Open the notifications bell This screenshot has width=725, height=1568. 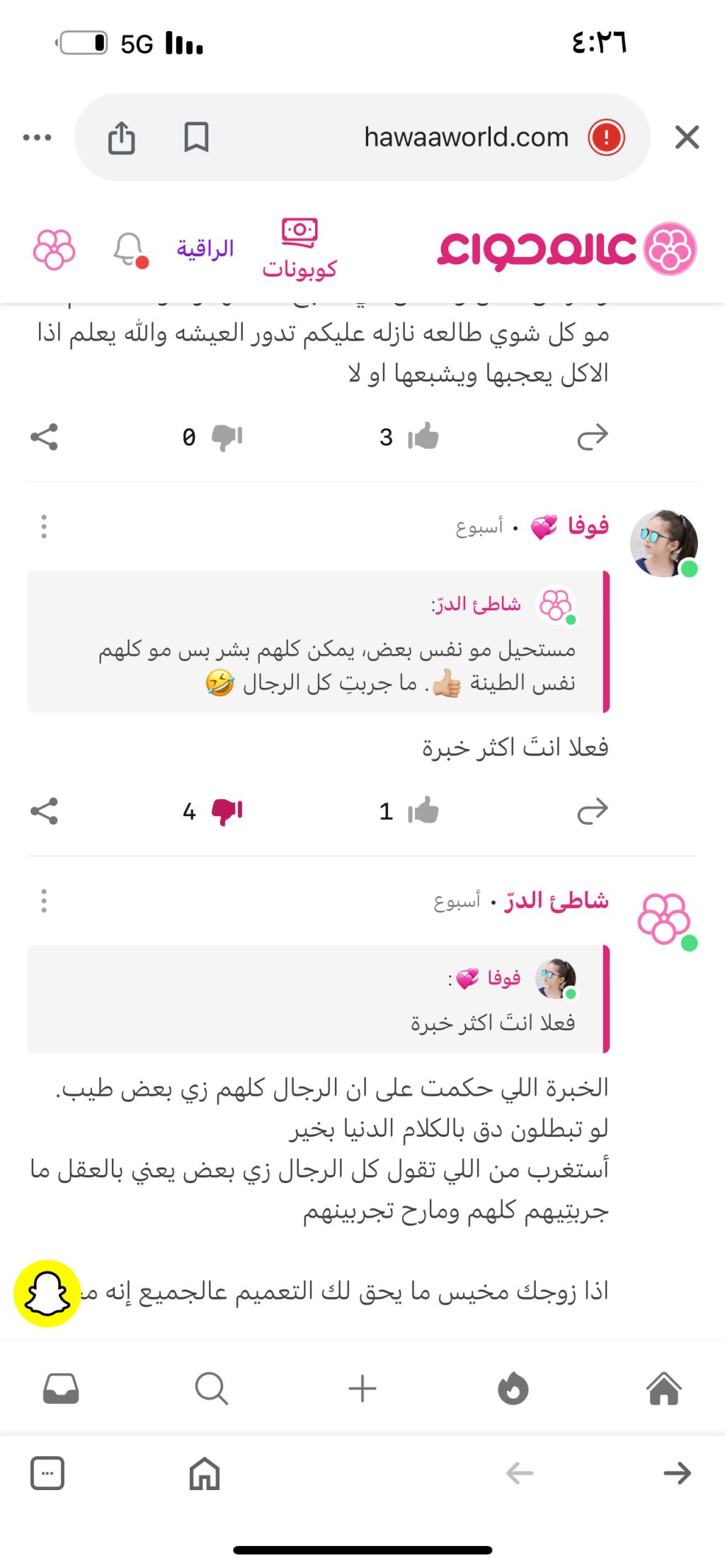pos(130,250)
